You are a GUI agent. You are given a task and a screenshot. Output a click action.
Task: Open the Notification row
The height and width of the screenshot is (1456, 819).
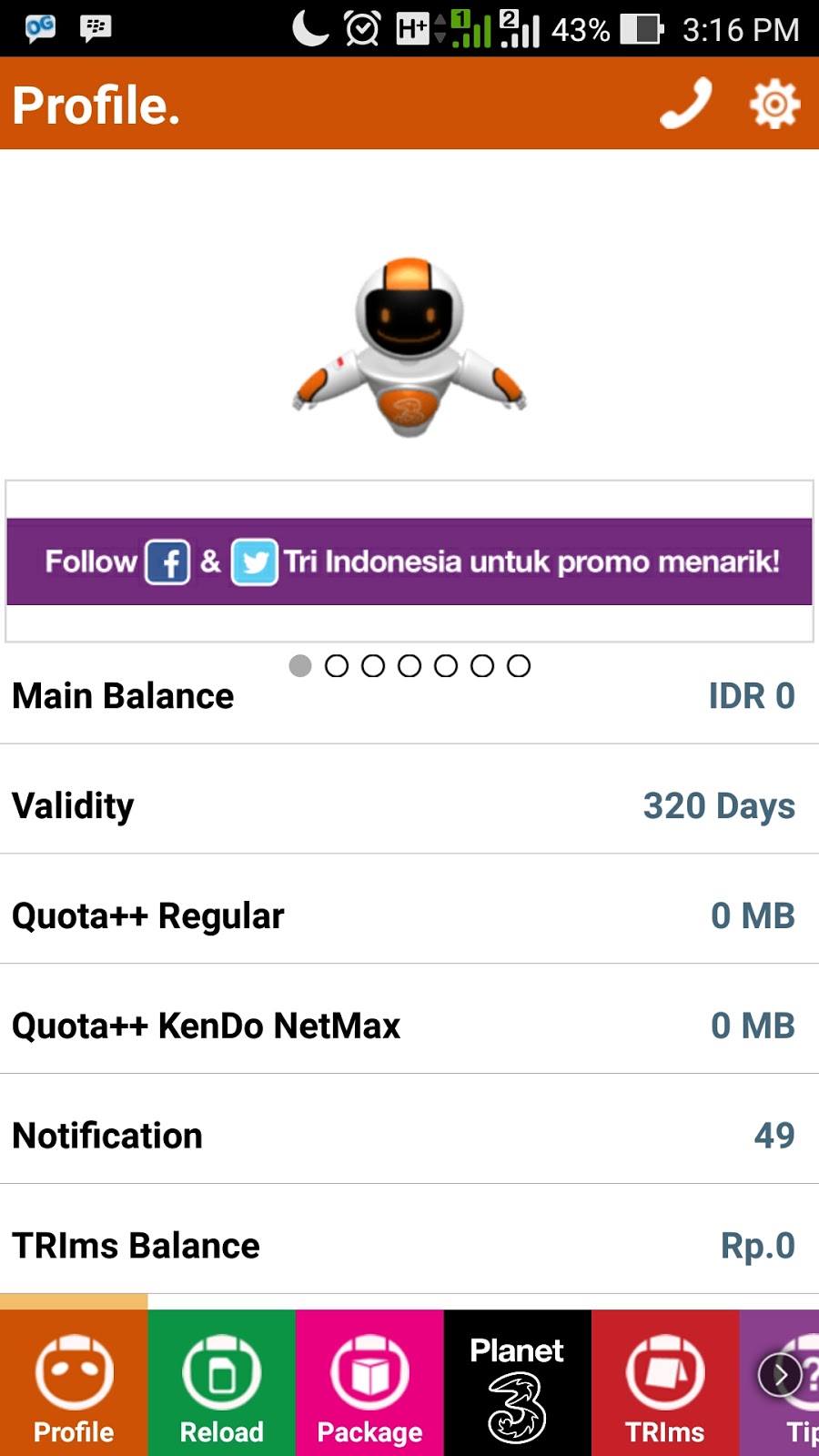(409, 1136)
